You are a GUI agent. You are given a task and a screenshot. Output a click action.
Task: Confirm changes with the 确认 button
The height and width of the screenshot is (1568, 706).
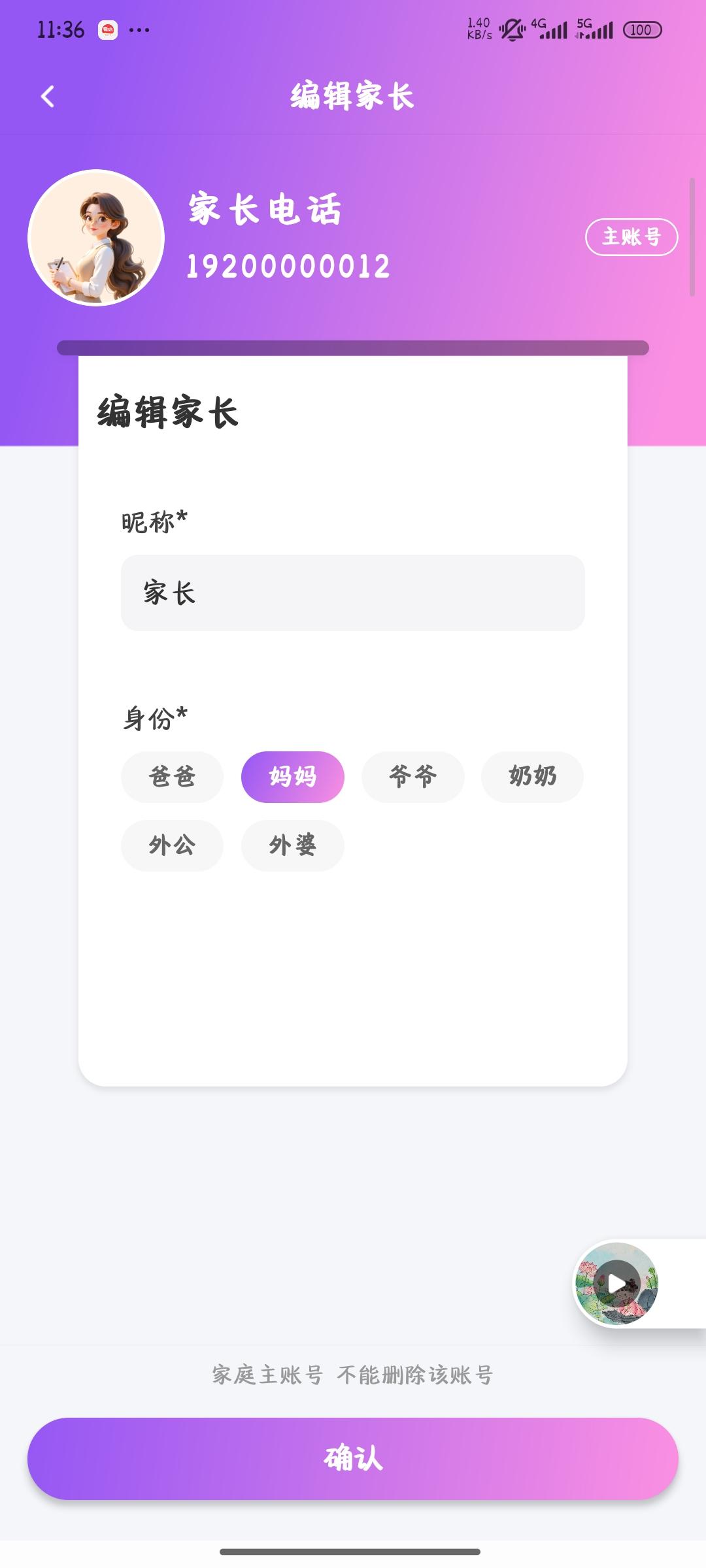[x=352, y=1458]
